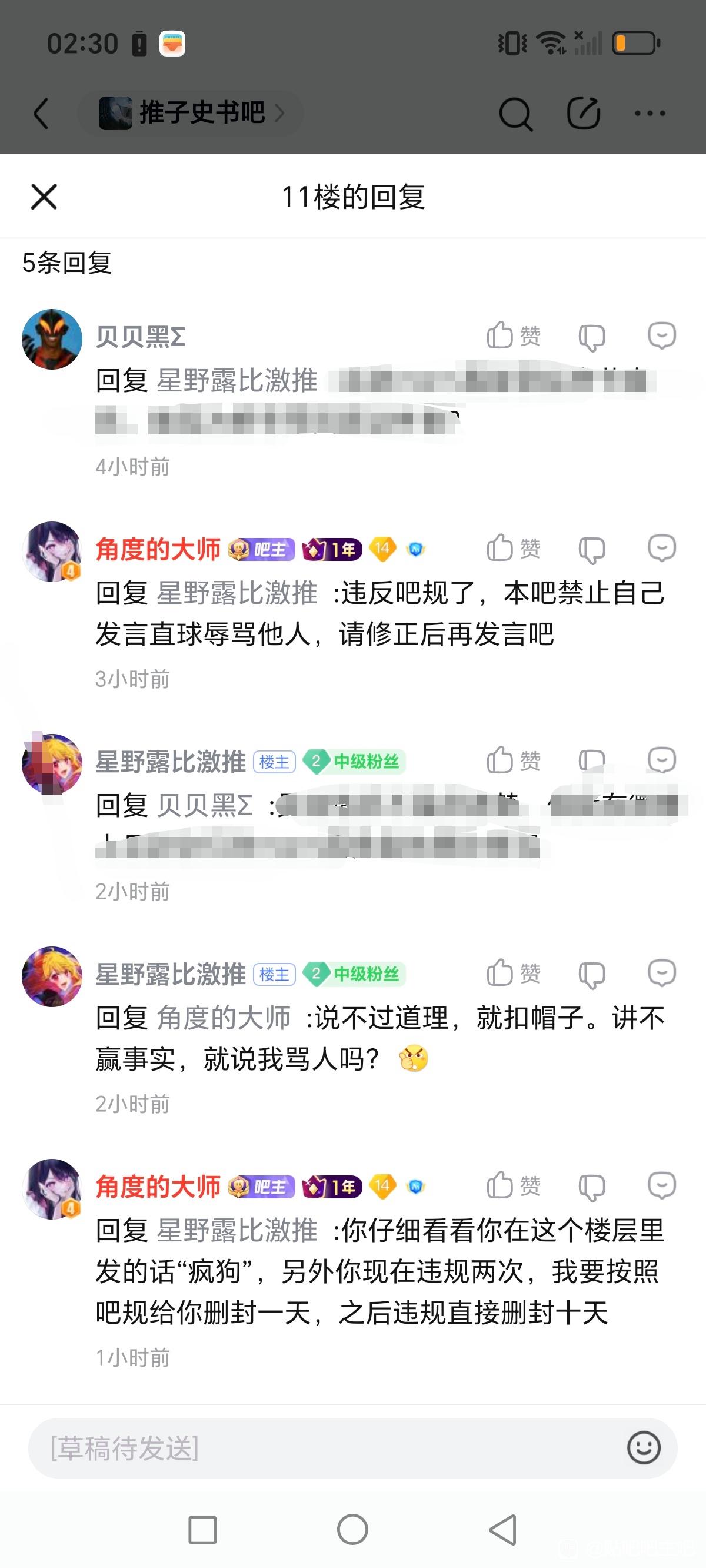Open the emoji picker in reply box
706x1568 pixels.
tap(643, 1447)
